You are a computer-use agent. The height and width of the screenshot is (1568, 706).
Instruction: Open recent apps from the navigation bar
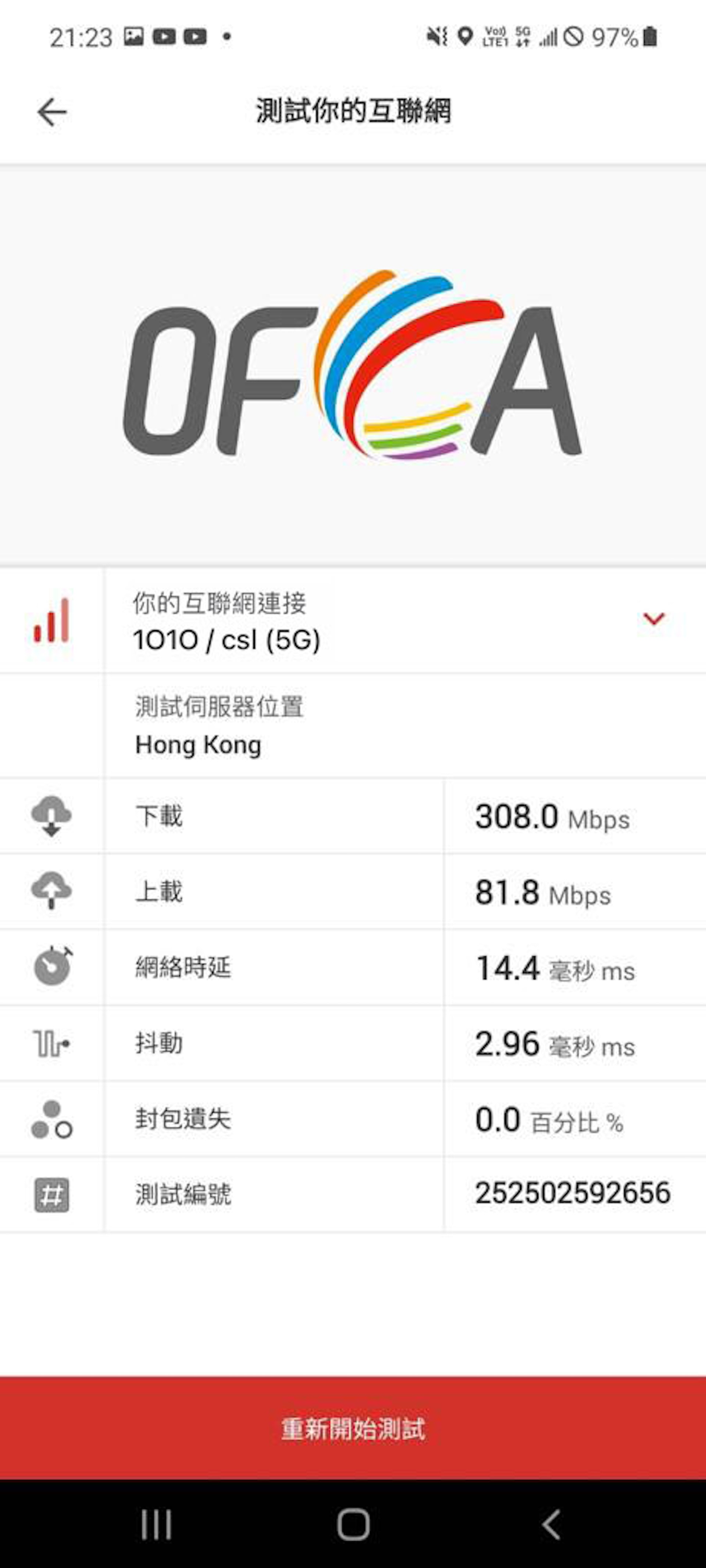156,1525
